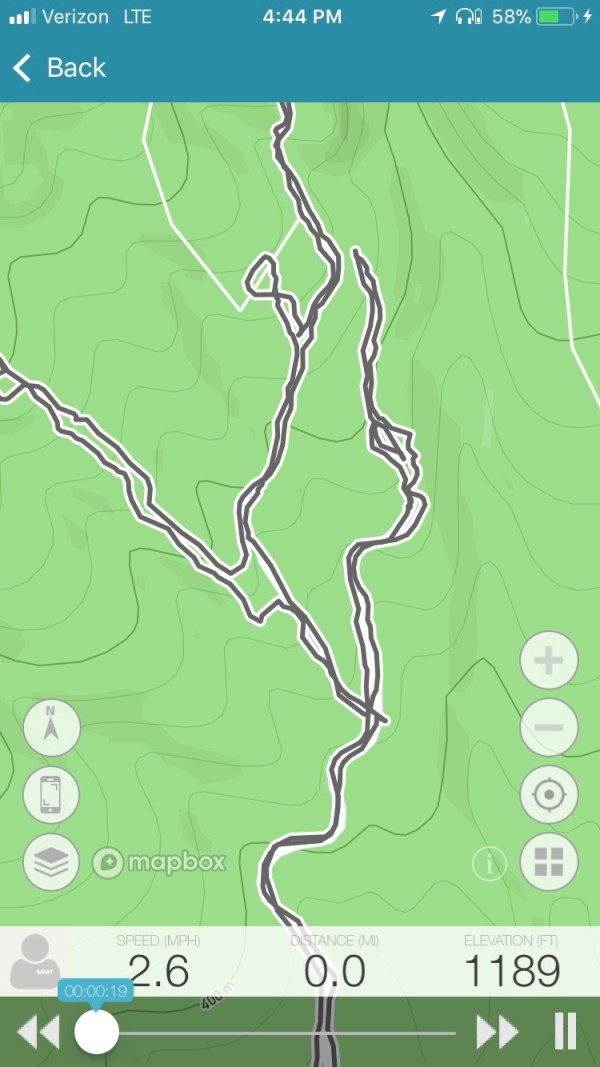
Task: Center map on current location
Action: tap(549, 795)
